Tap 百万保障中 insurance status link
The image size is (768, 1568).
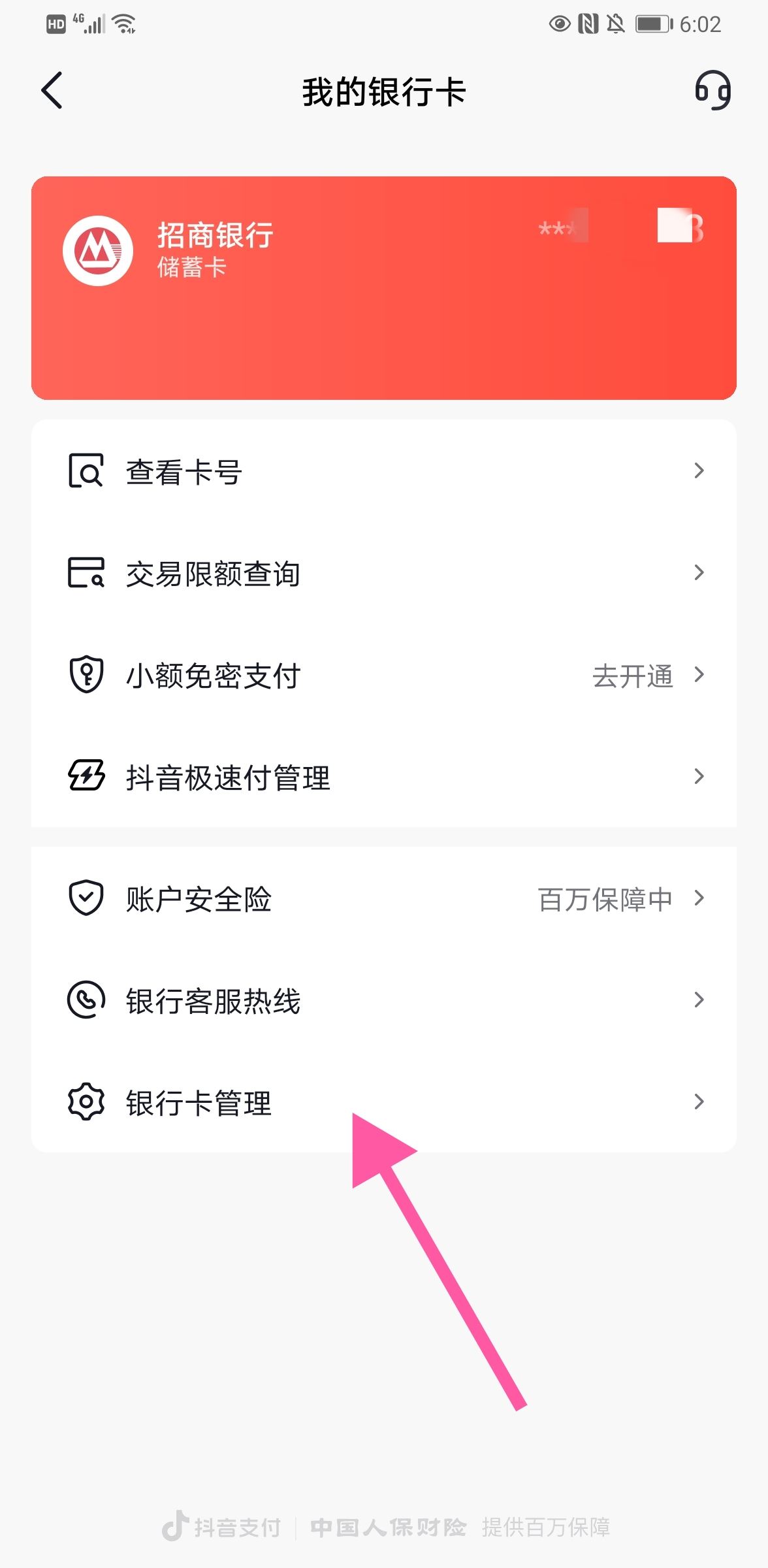pyautogui.click(x=603, y=900)
